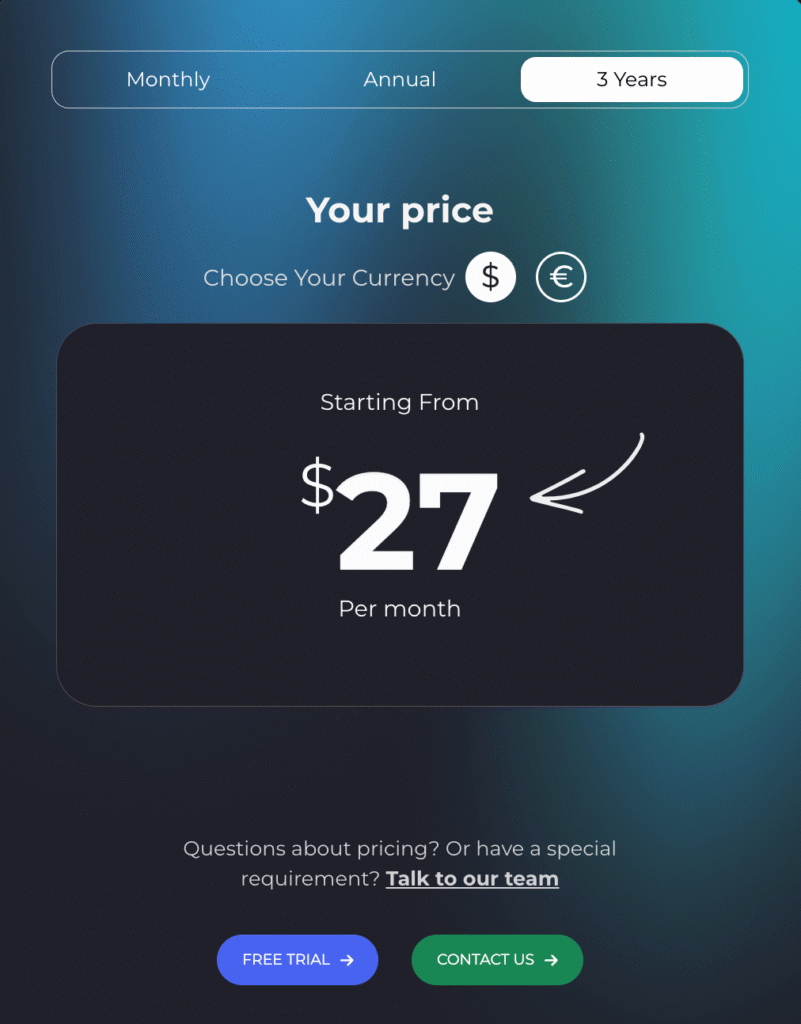Open the Talk to our team link
Image resolution: width=801 pixels, height=1024 pixels.
click(x=472, y=879)
